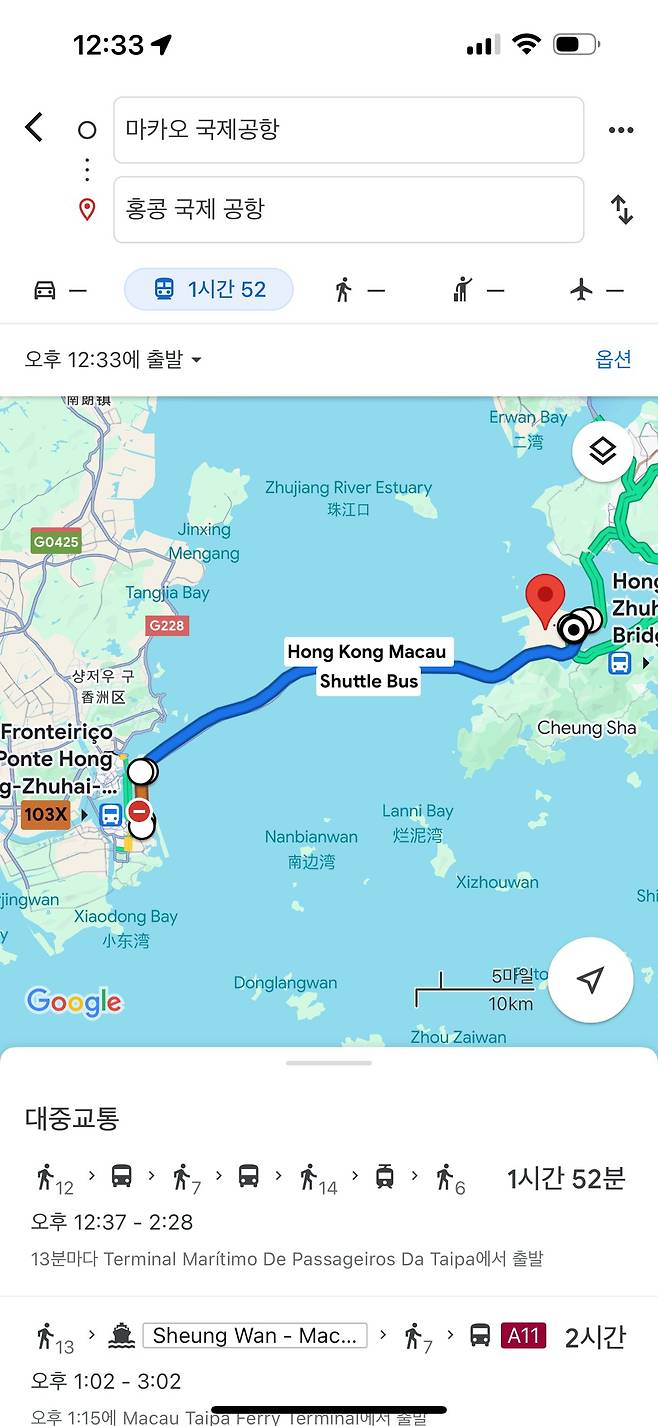Screen dimensions: 658x1426
Task: Open the map layers button
Action: [x=602, y=453]
